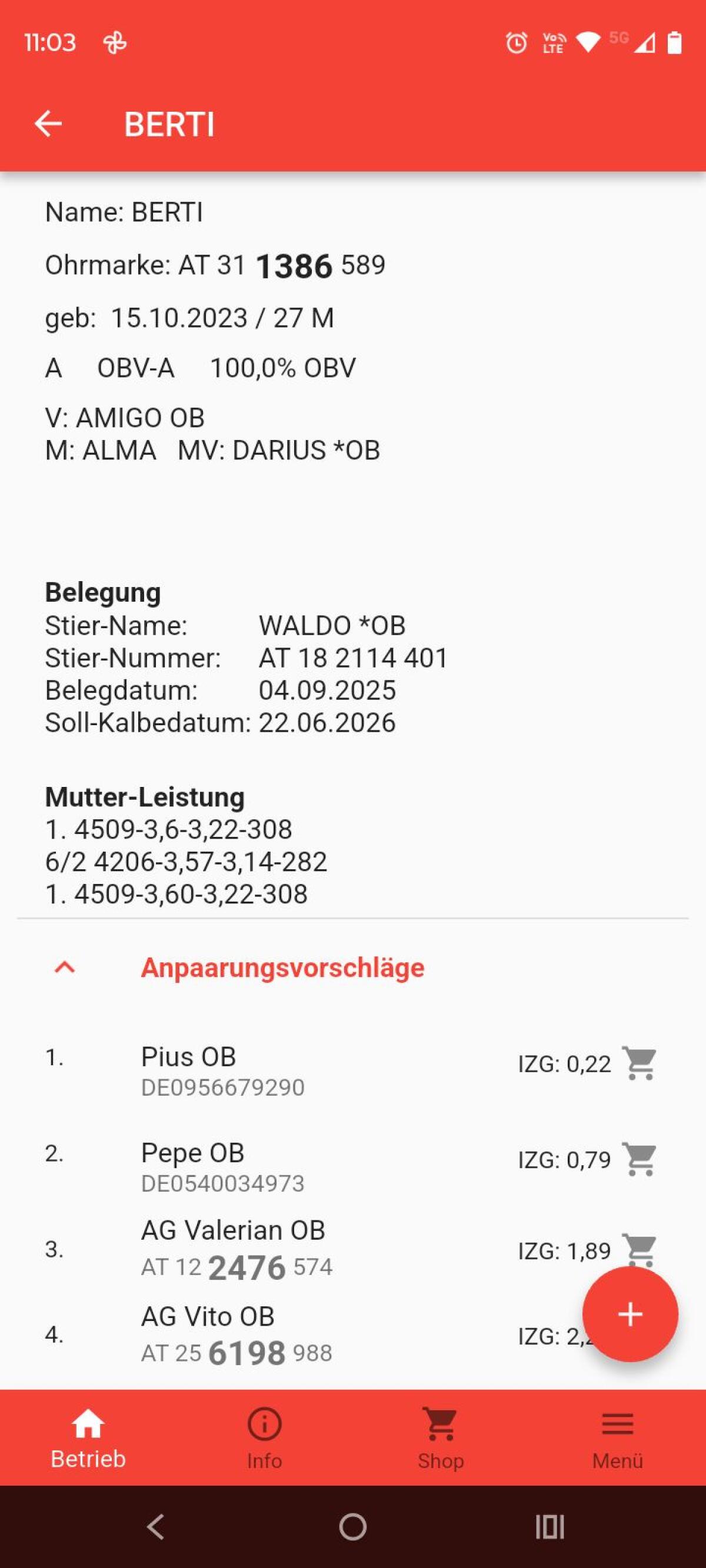Tap the red plus floating button
The height and width of the screenshot is (1568, 706).
coord(630,1314)
